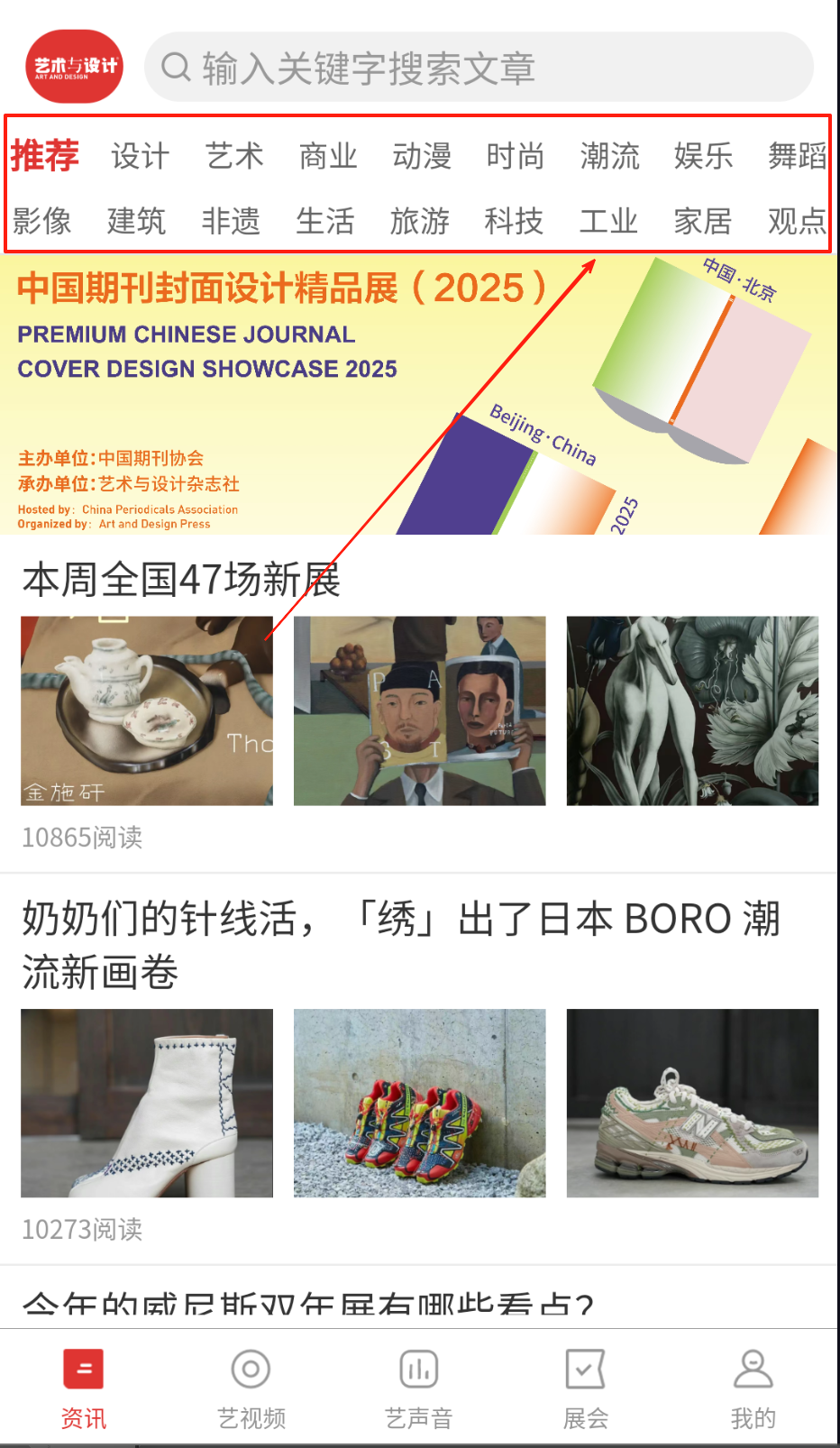Open the 我的 profile tab
The image size is (840, 1448).
coord(753,1388)
